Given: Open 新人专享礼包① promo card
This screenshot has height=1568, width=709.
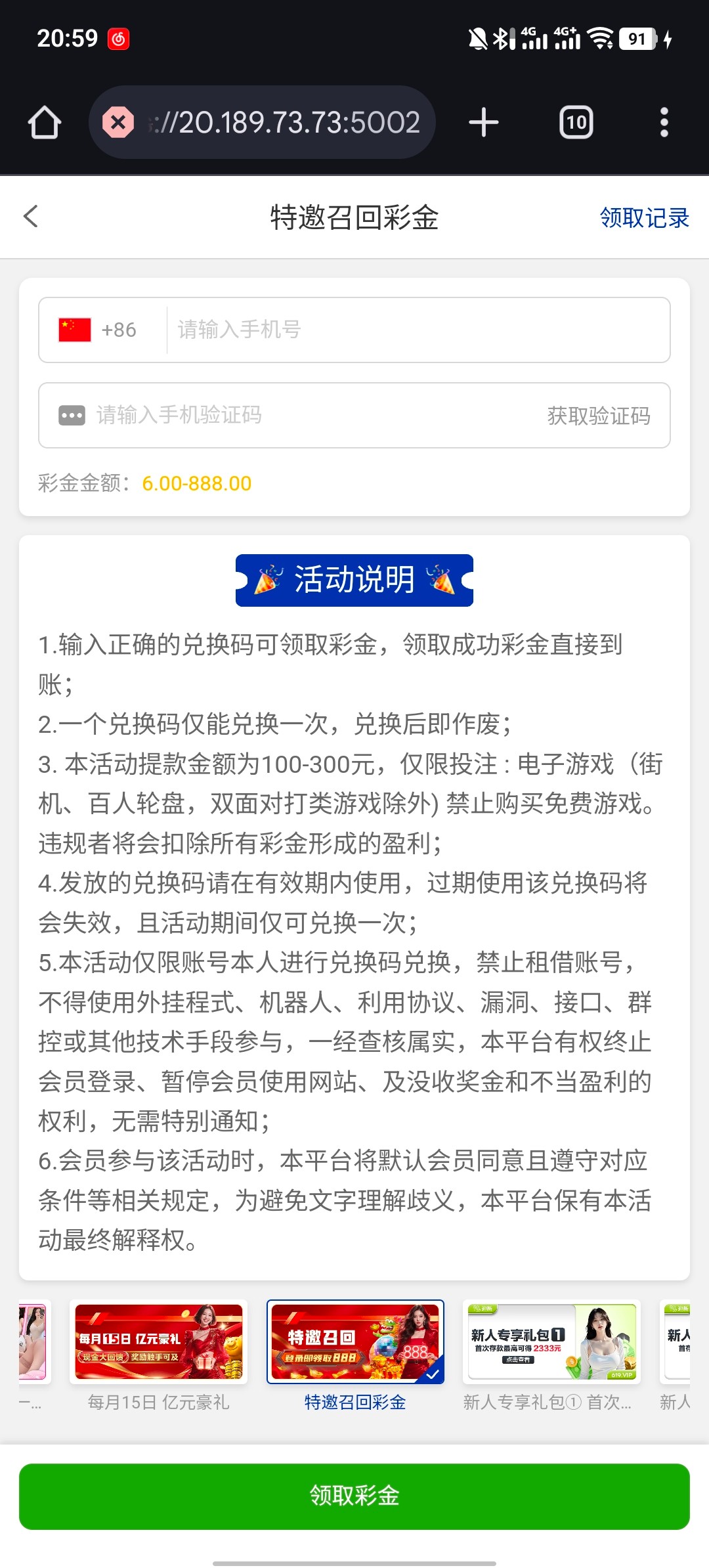Looking at the screenshot, I should (551, 1341).
